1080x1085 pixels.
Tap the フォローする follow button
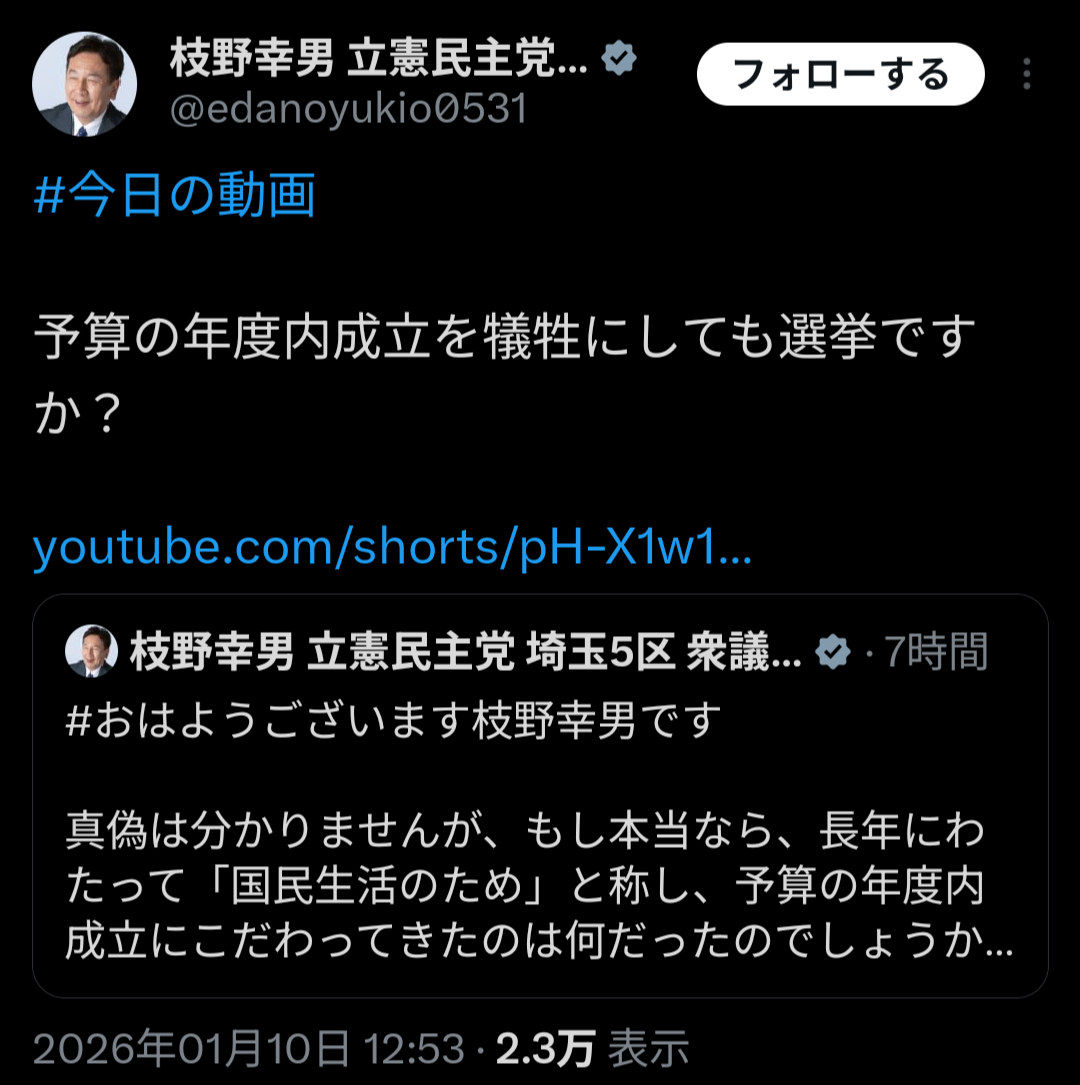pos(840,75)
